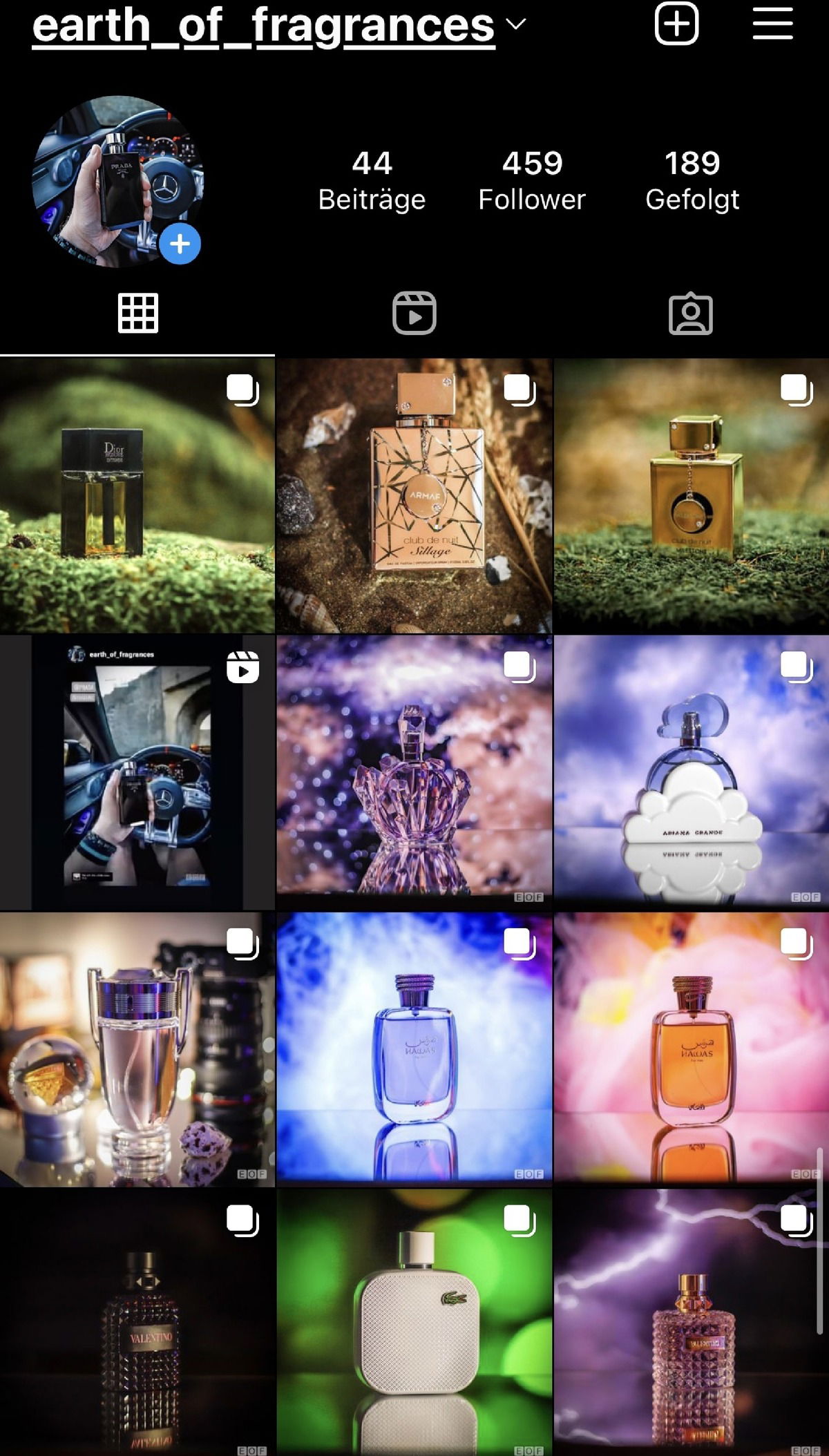The width and height of the screenshot is (829, 1456).
Task: Open the Dior Homme bottle post
Action: pos(137,496)
